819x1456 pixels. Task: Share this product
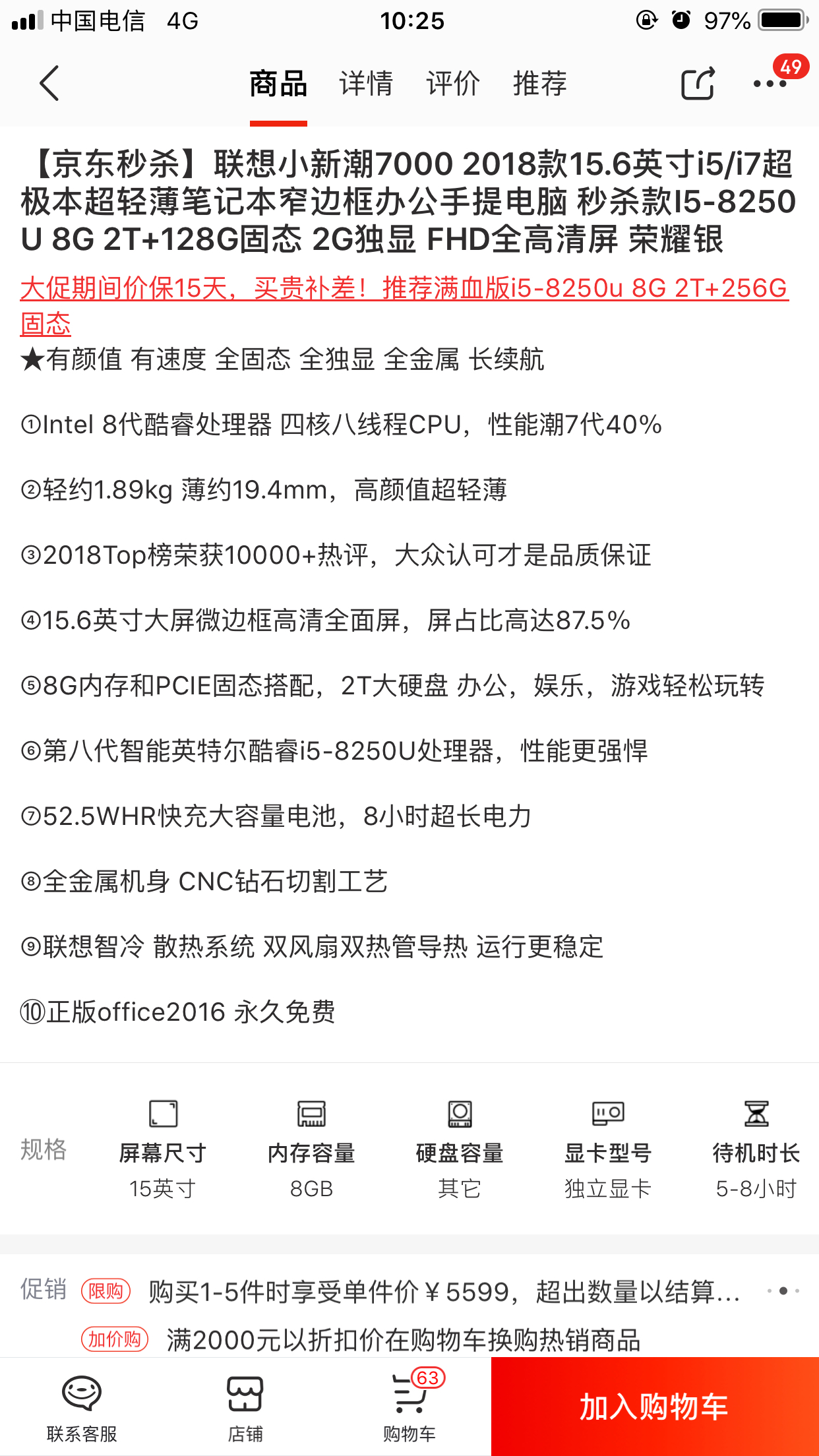pyautogui.click(x=698, y=84)
